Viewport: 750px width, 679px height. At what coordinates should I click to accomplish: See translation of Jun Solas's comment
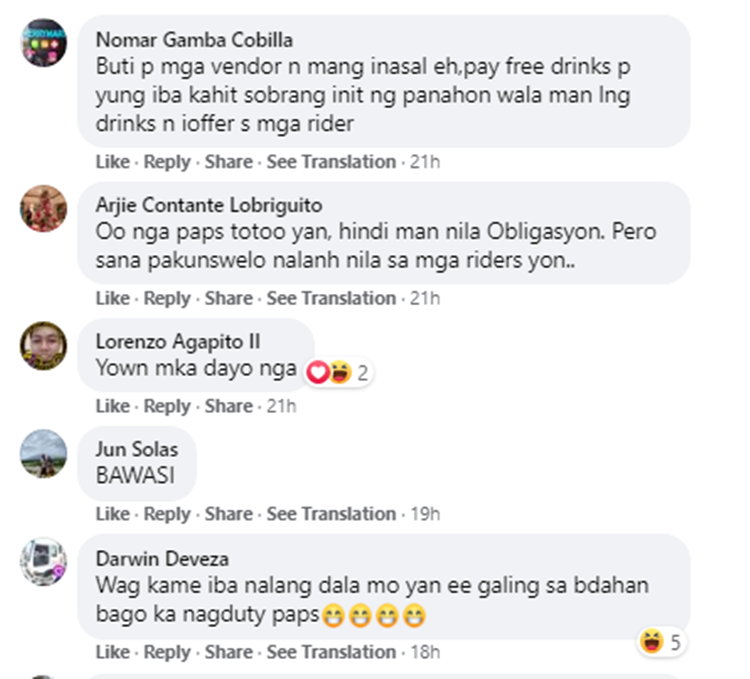(331, 514)
